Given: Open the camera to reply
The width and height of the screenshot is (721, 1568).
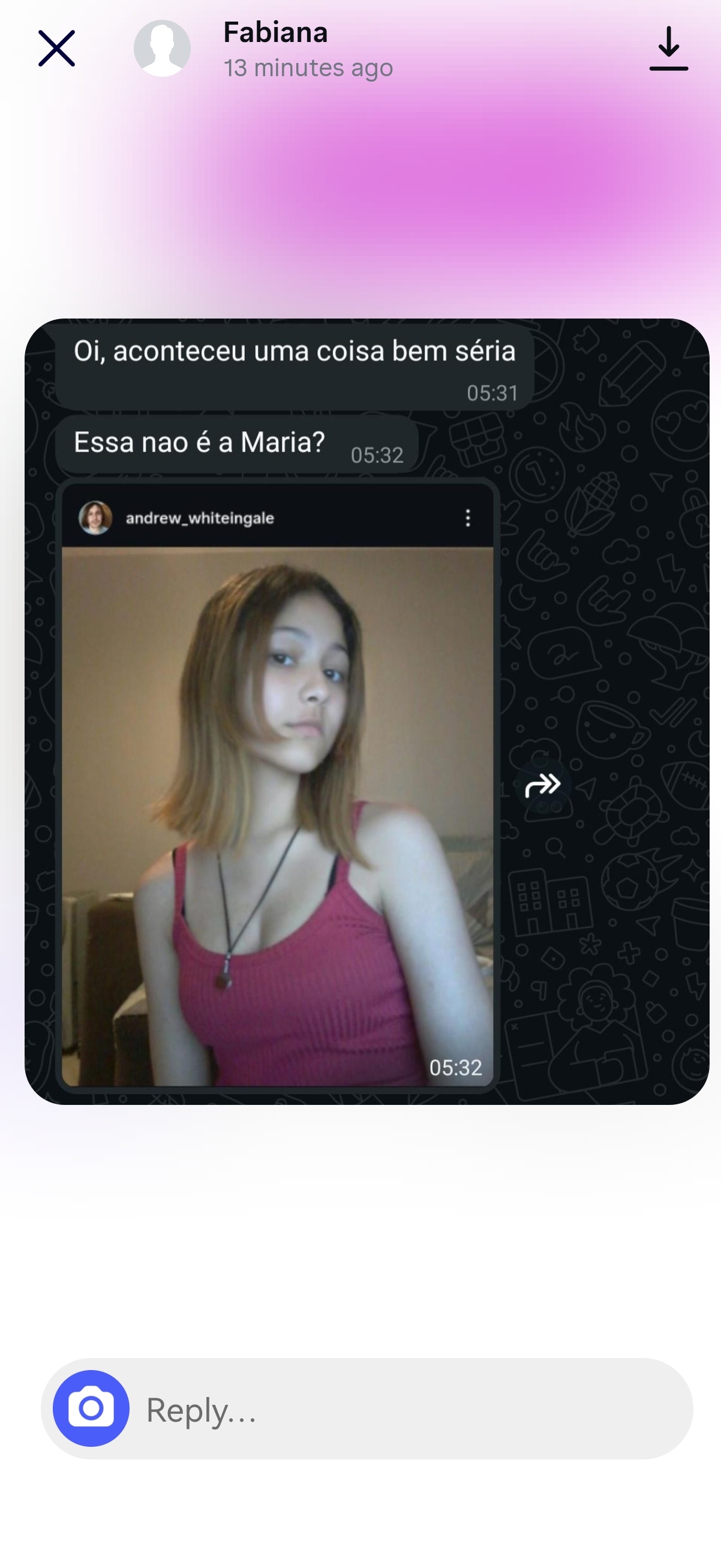Looking at the screenshot, I should point(91,1408).
